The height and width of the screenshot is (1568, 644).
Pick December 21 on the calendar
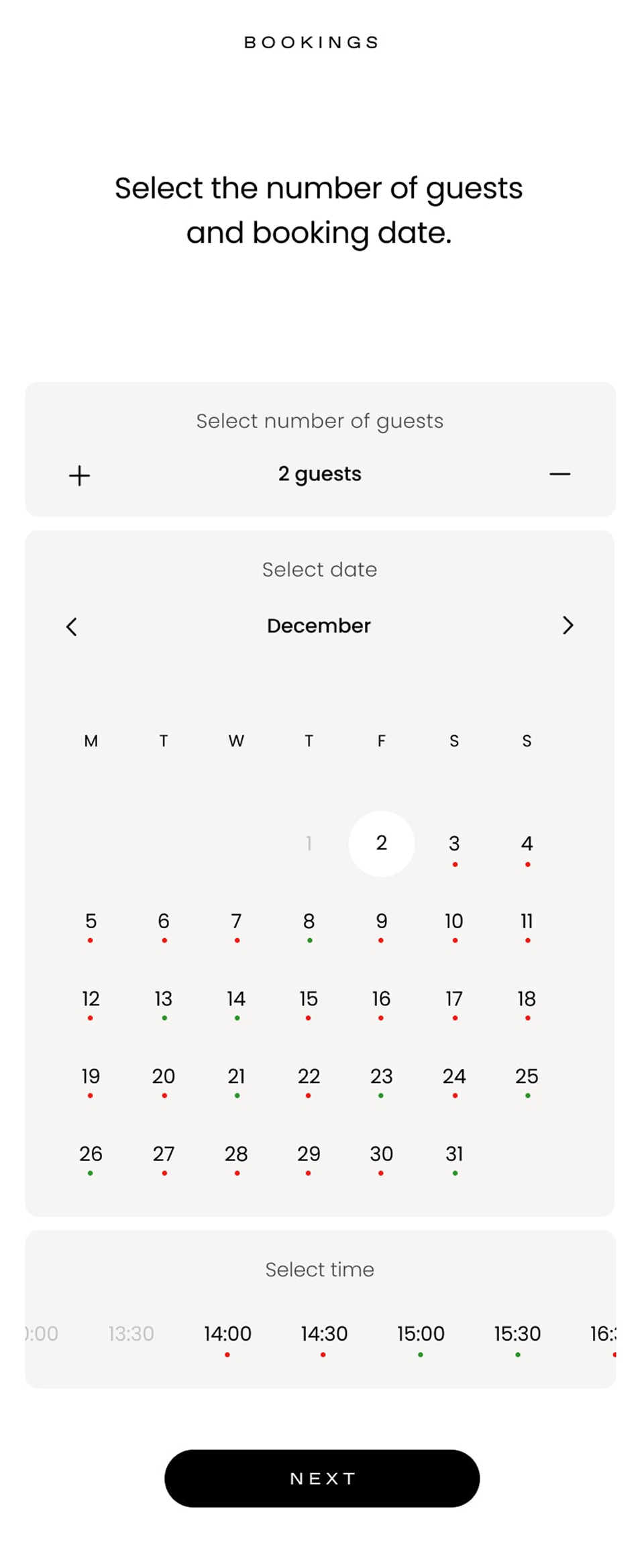click(x=236, y=1076)
